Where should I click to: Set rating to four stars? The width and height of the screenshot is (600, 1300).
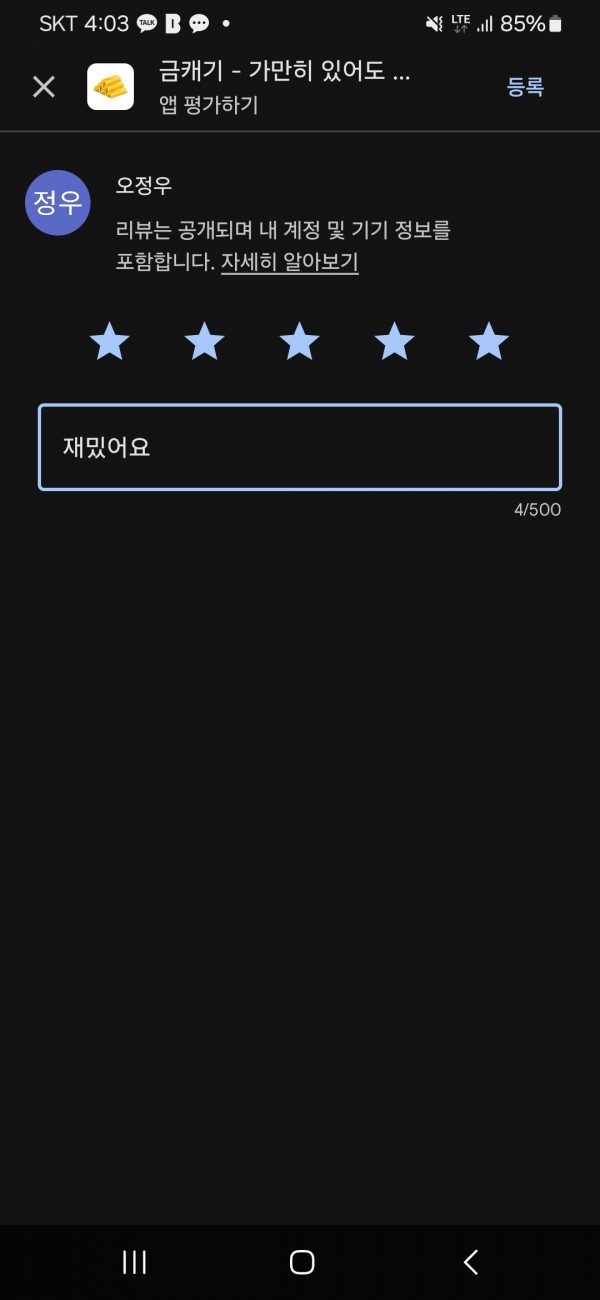(394, 342)
